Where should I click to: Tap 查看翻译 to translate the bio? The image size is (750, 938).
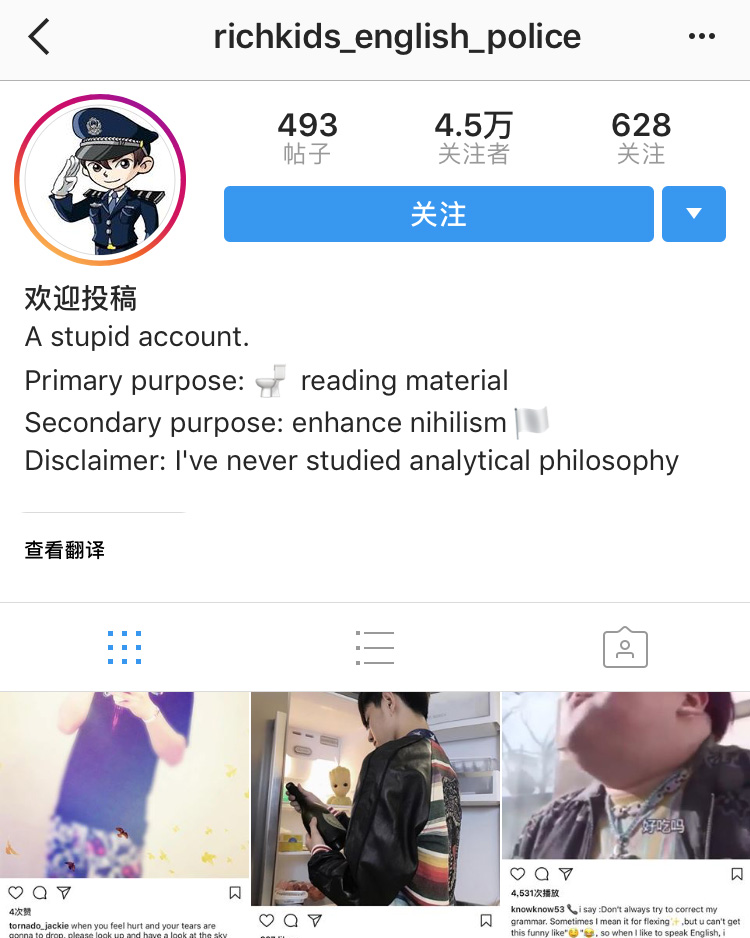tap(65, 550)
